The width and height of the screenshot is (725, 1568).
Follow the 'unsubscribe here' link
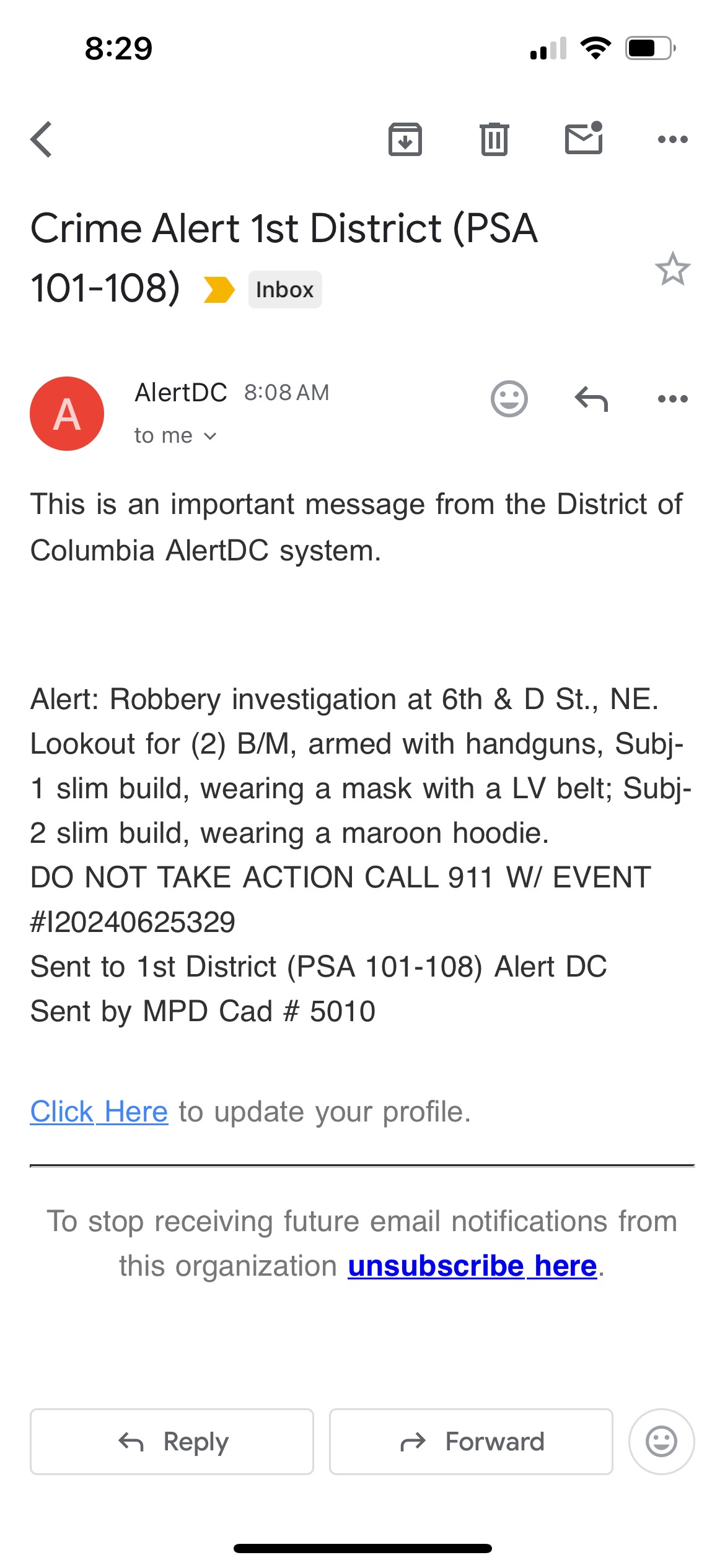coord(472,1266)
